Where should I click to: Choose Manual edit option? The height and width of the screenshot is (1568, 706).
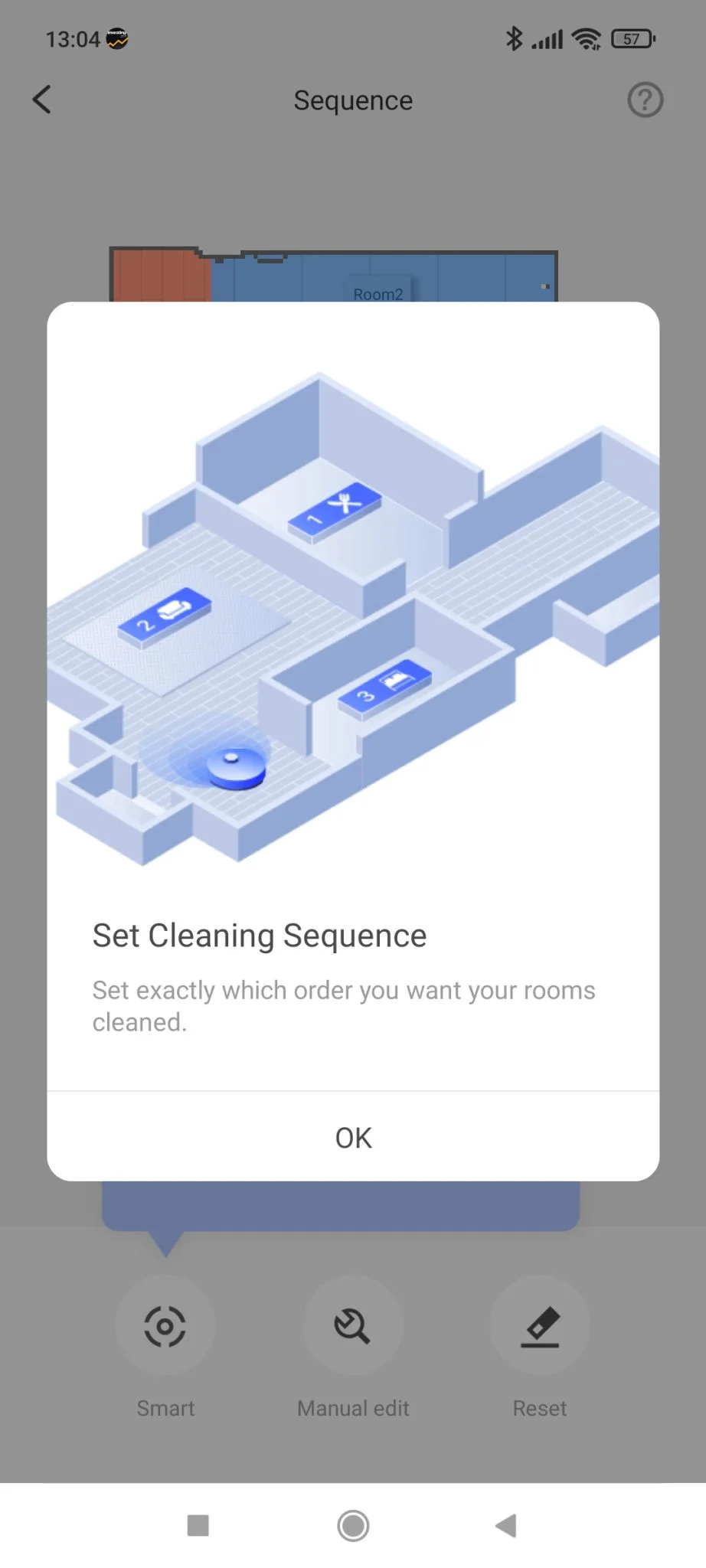click(x=352, y=1326)
